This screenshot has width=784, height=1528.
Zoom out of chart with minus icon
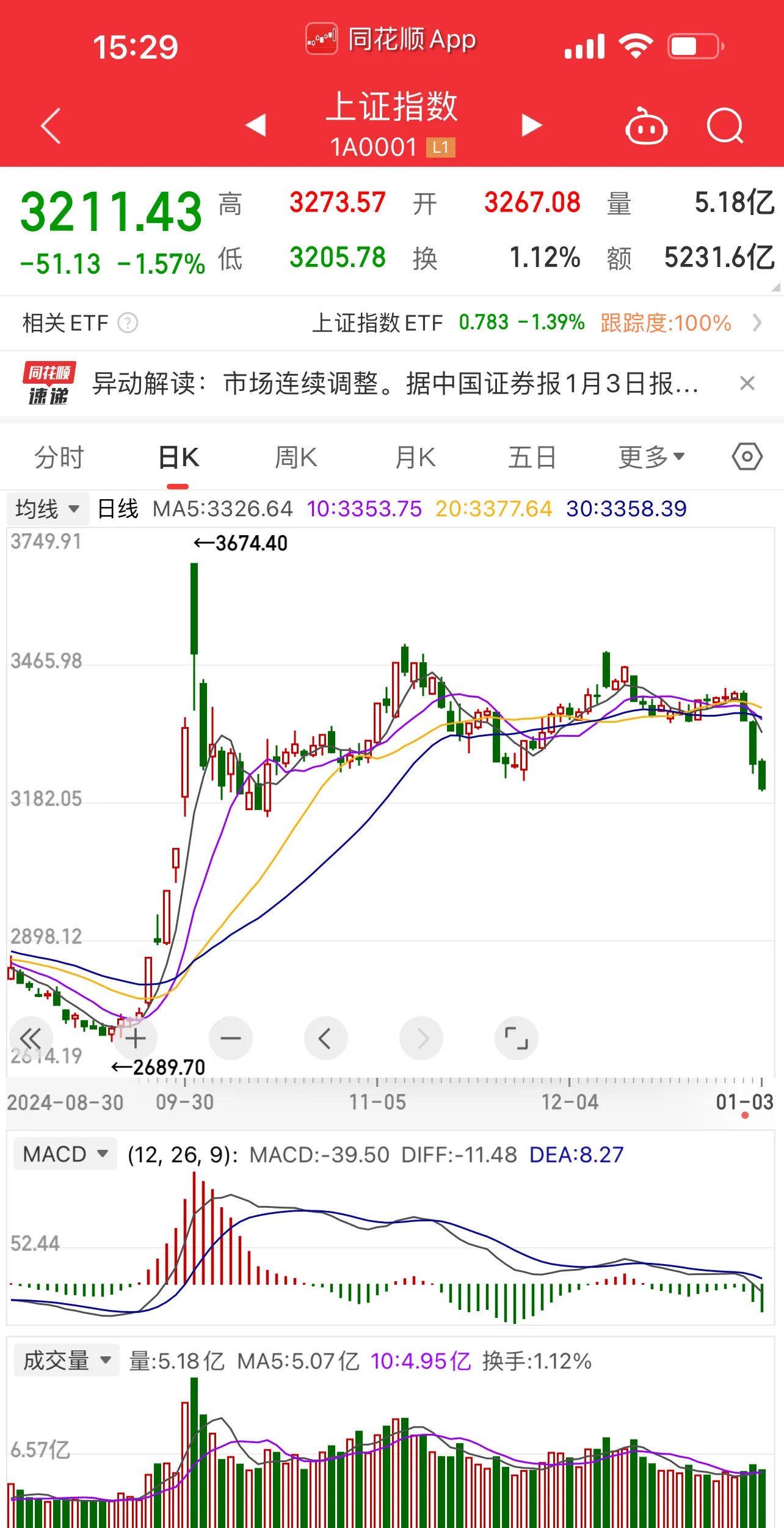tap(230, 1038)
